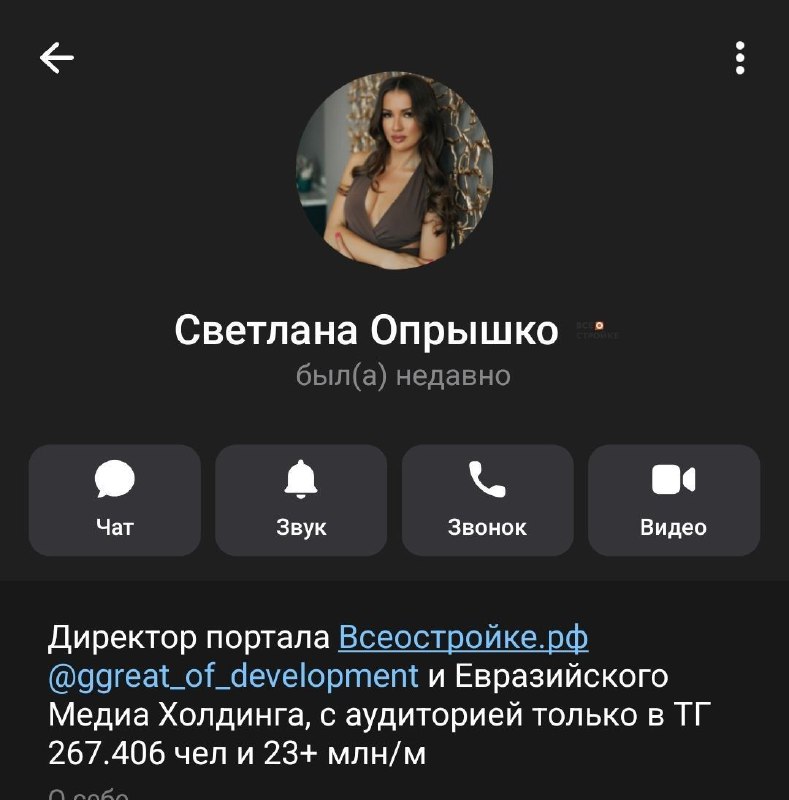Start a voice call with Звонок

487,500
